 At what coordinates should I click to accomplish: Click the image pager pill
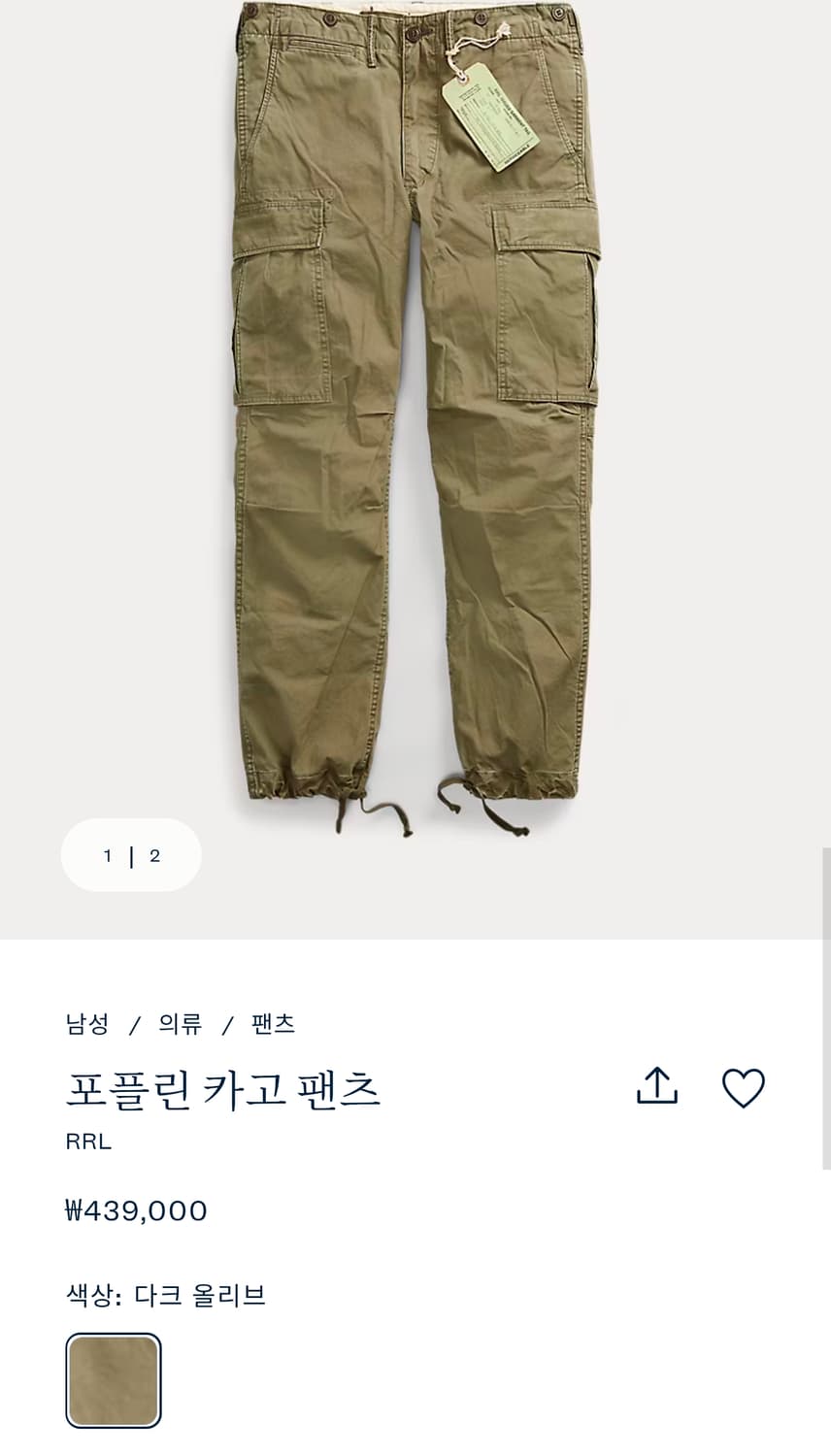pyautogui.click(x=131, y=855)
